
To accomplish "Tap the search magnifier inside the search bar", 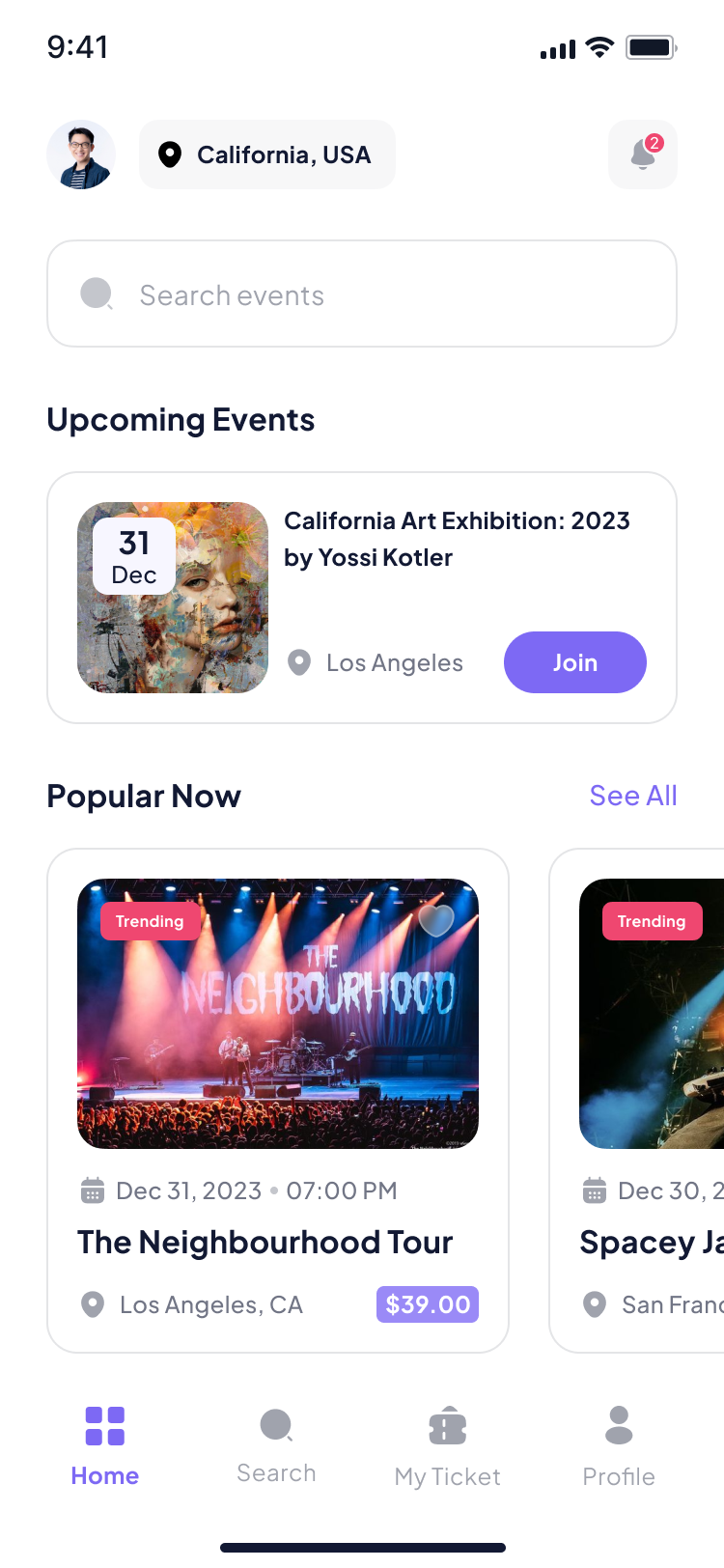I will (x=97, y=294).
